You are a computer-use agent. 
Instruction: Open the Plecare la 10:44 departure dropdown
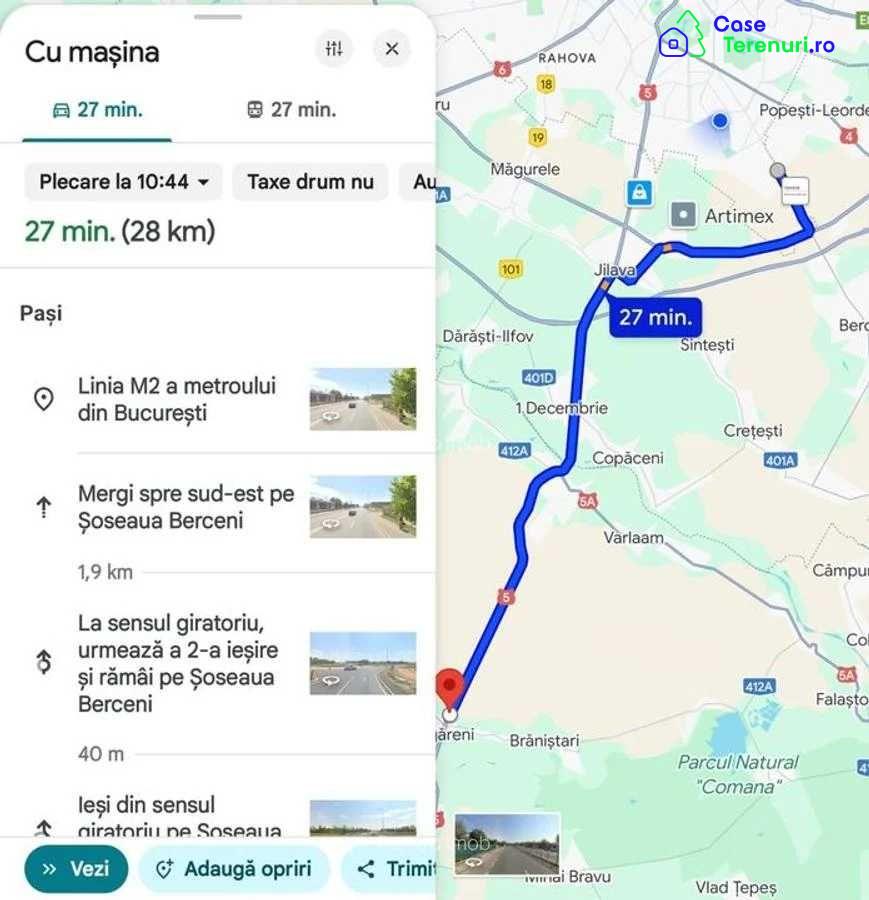[124, 182]
